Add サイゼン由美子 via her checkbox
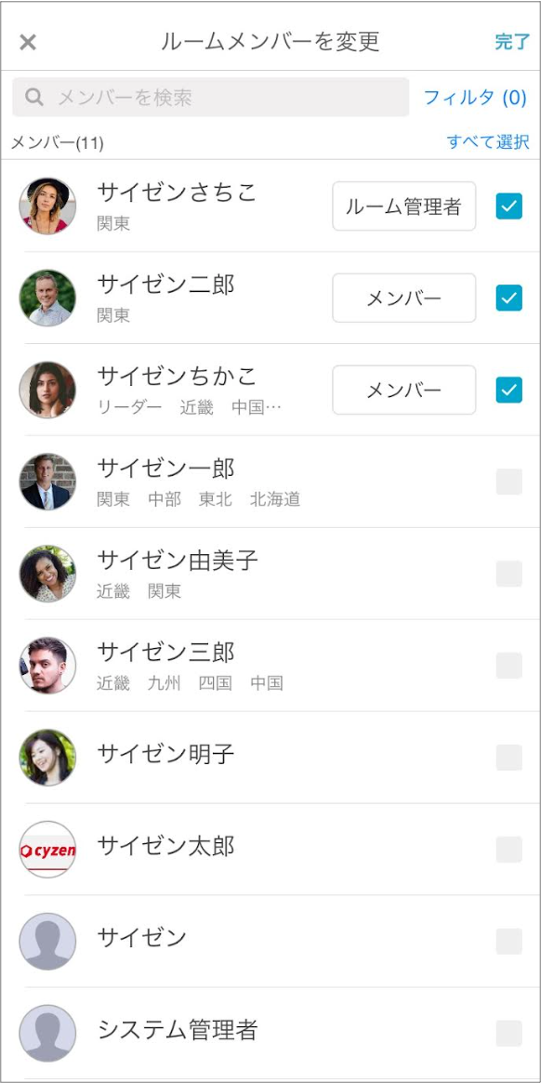542x1084 pixels. (x=509, y=574)
